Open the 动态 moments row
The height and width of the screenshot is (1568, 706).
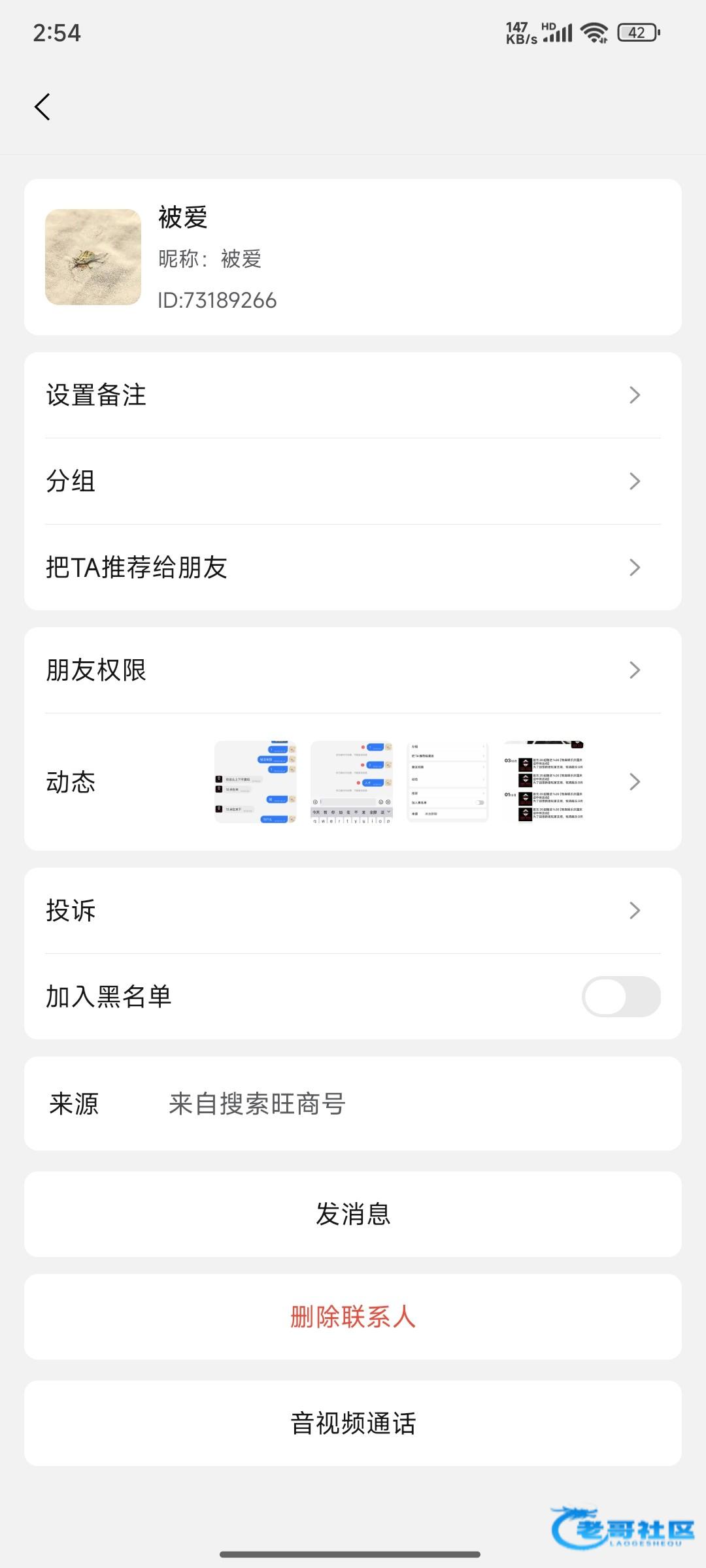353,782
